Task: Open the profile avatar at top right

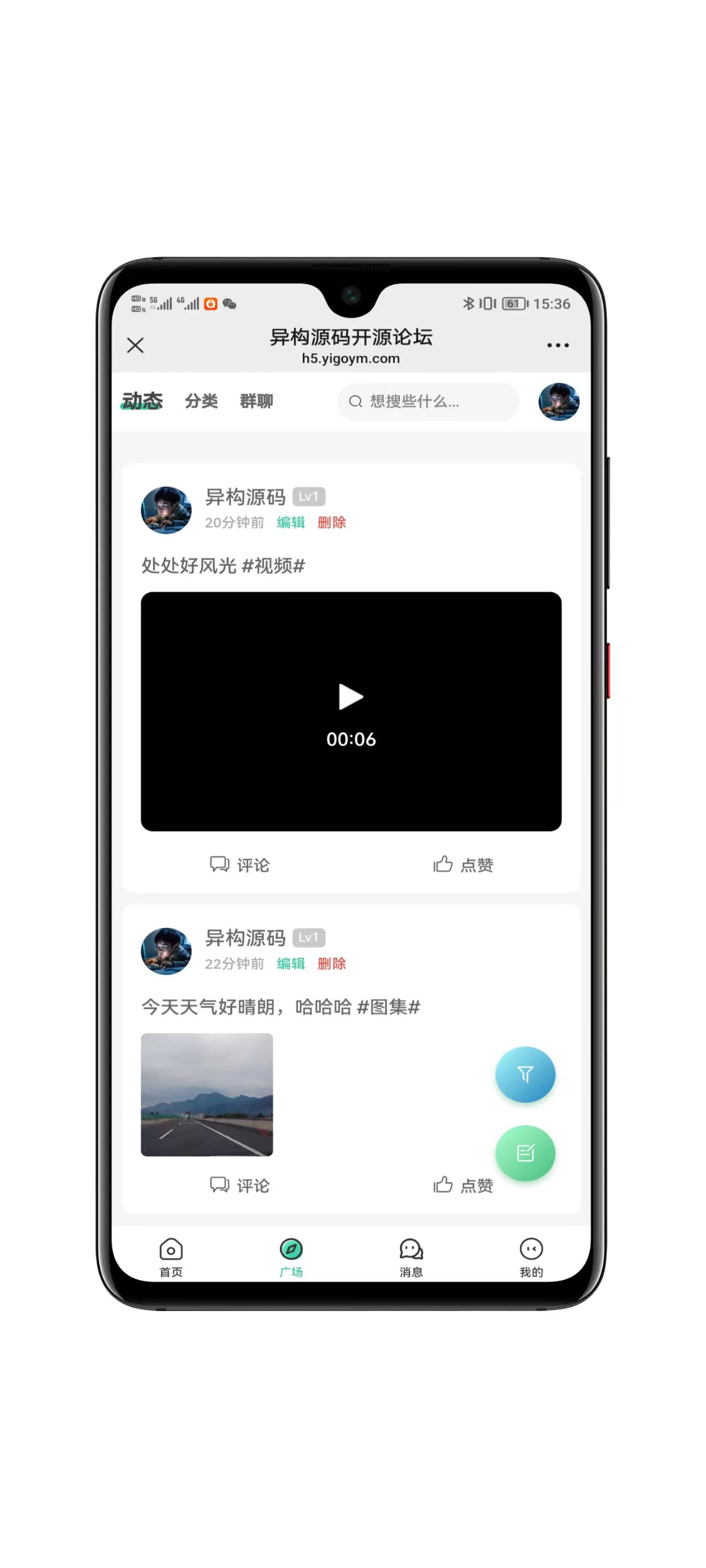Action: [x=558, y=402]
